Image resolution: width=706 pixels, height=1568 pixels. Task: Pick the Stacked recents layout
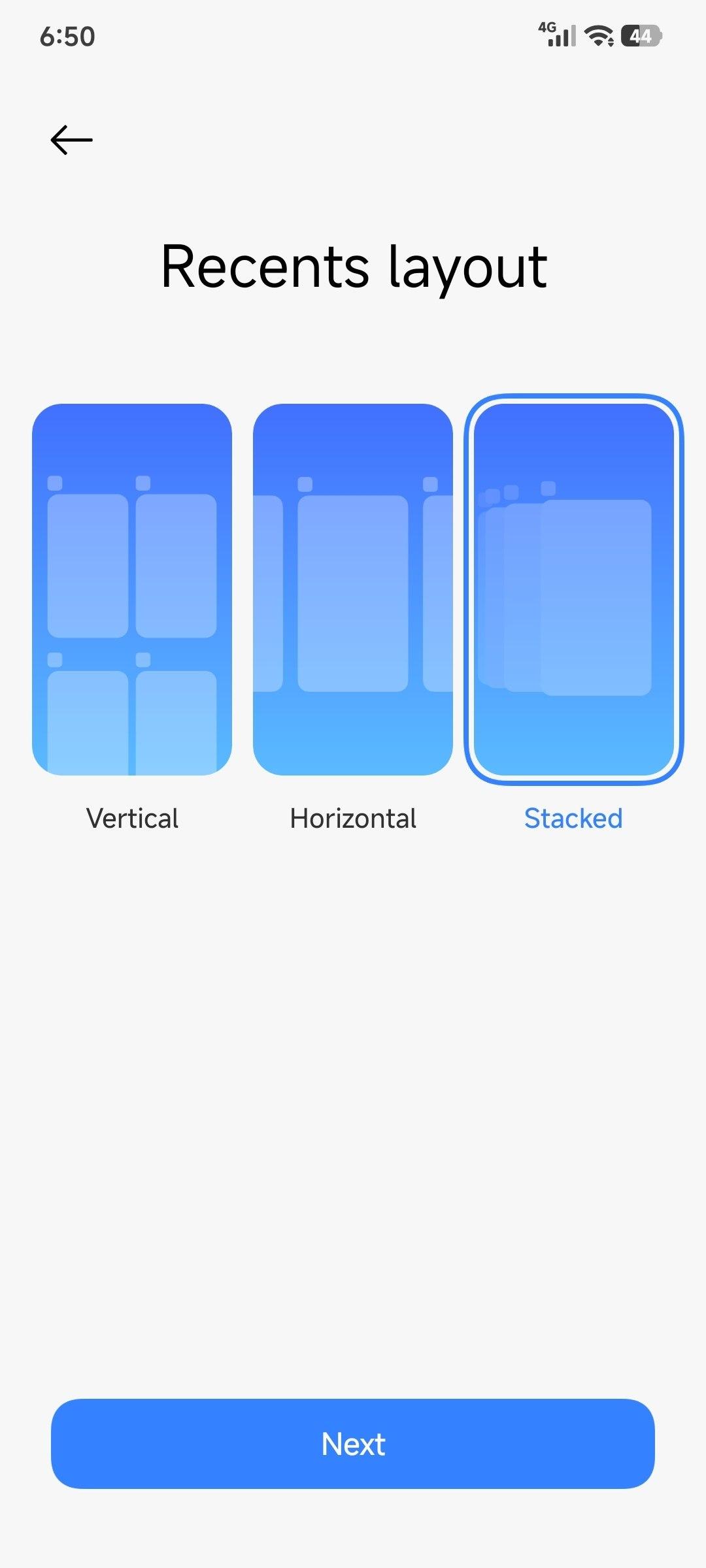pyautogui.click(x=573, y=589)
